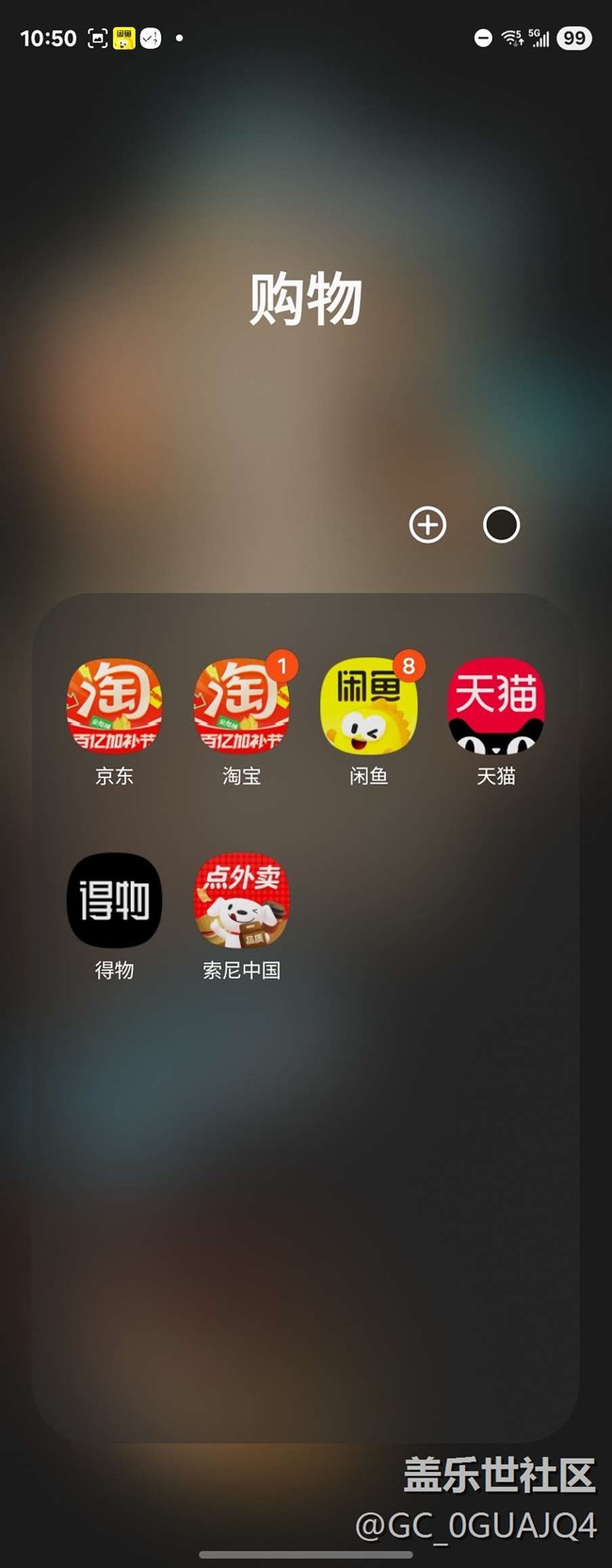Launch the 索尼中国 app
The width and height of the screenshot is (612, 1568).
pyautogui.click(x=241, y=900)
